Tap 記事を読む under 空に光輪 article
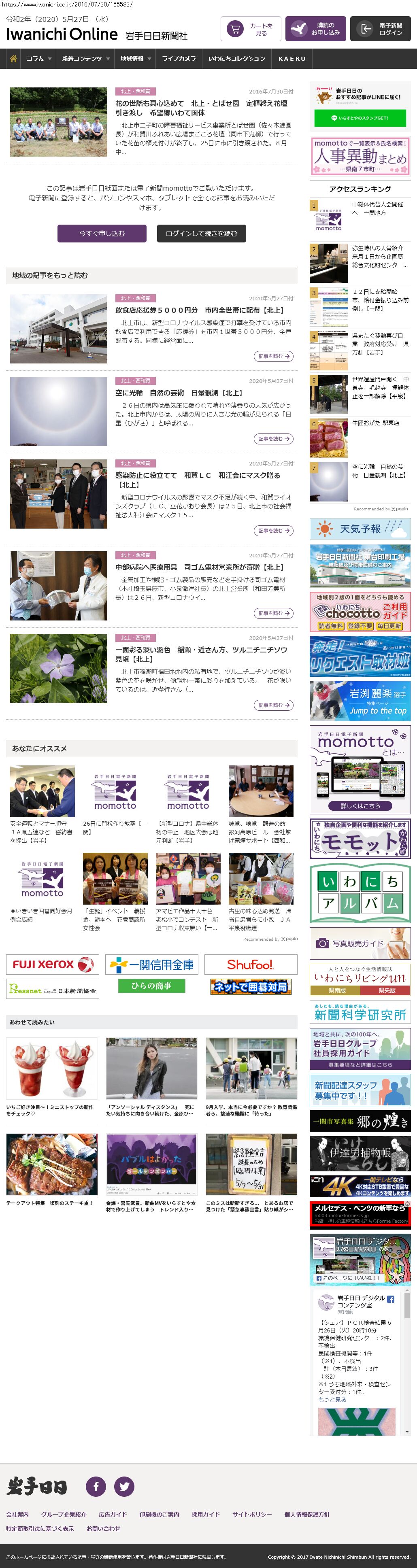The image size is (417, 1568). [273, 439]
